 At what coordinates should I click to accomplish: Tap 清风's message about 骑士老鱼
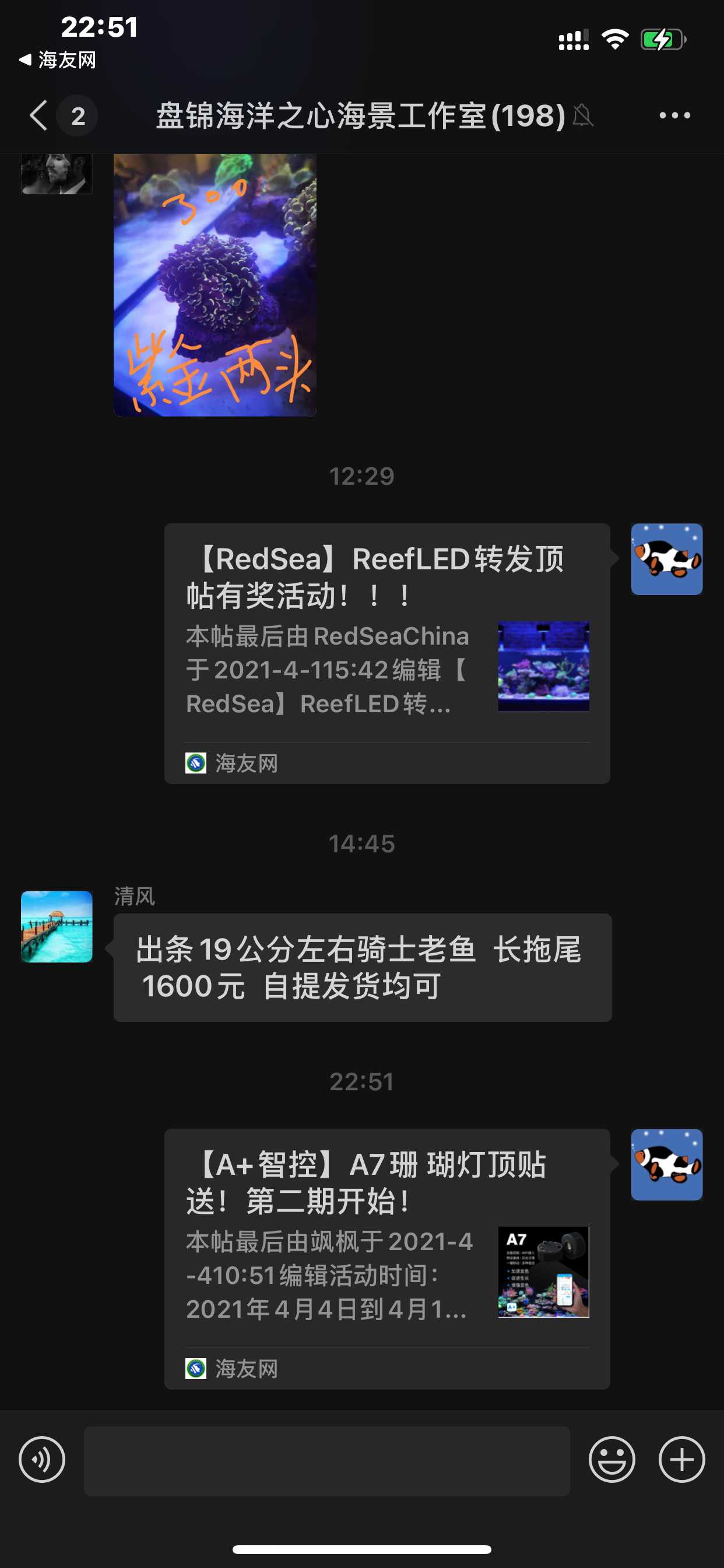point(363,967)
